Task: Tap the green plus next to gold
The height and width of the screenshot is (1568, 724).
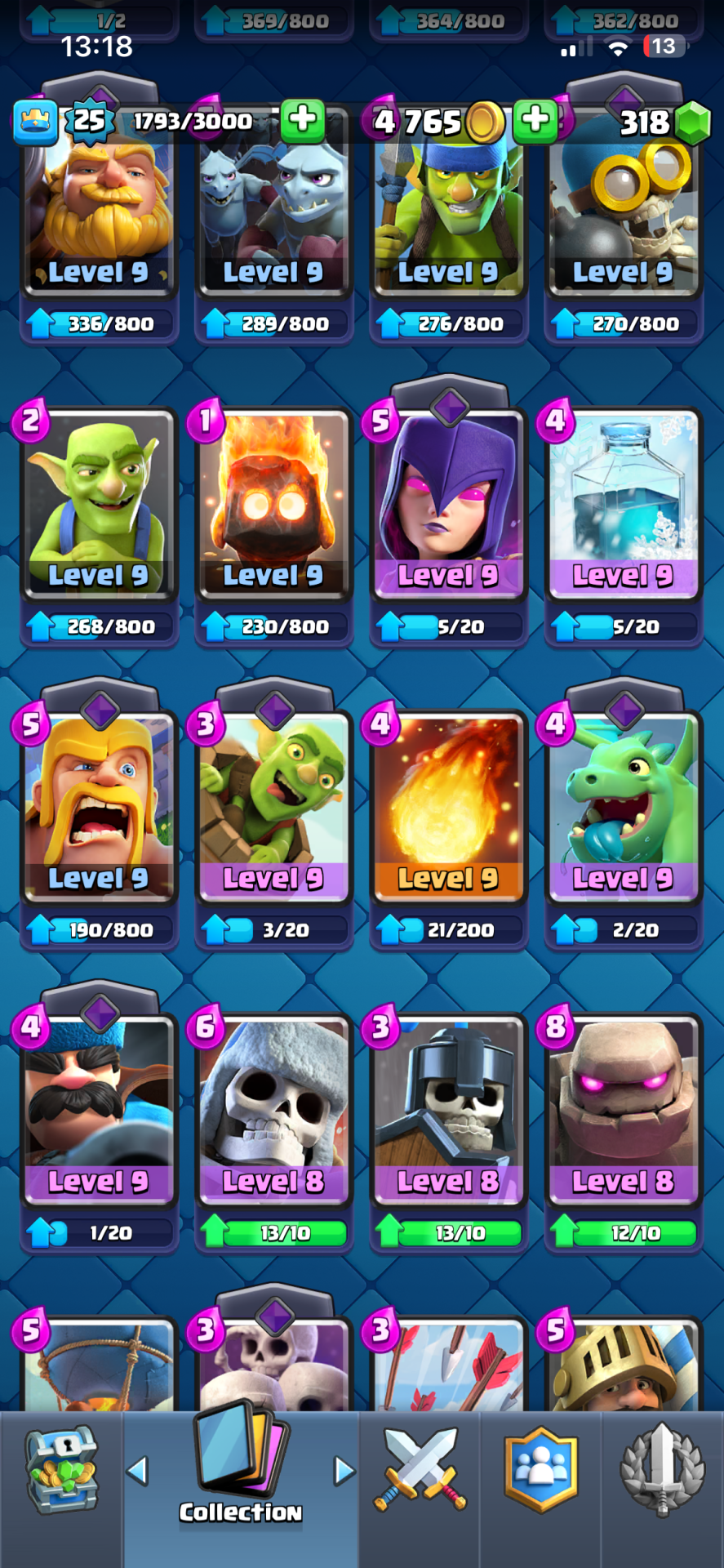Action: click(535, 120)
